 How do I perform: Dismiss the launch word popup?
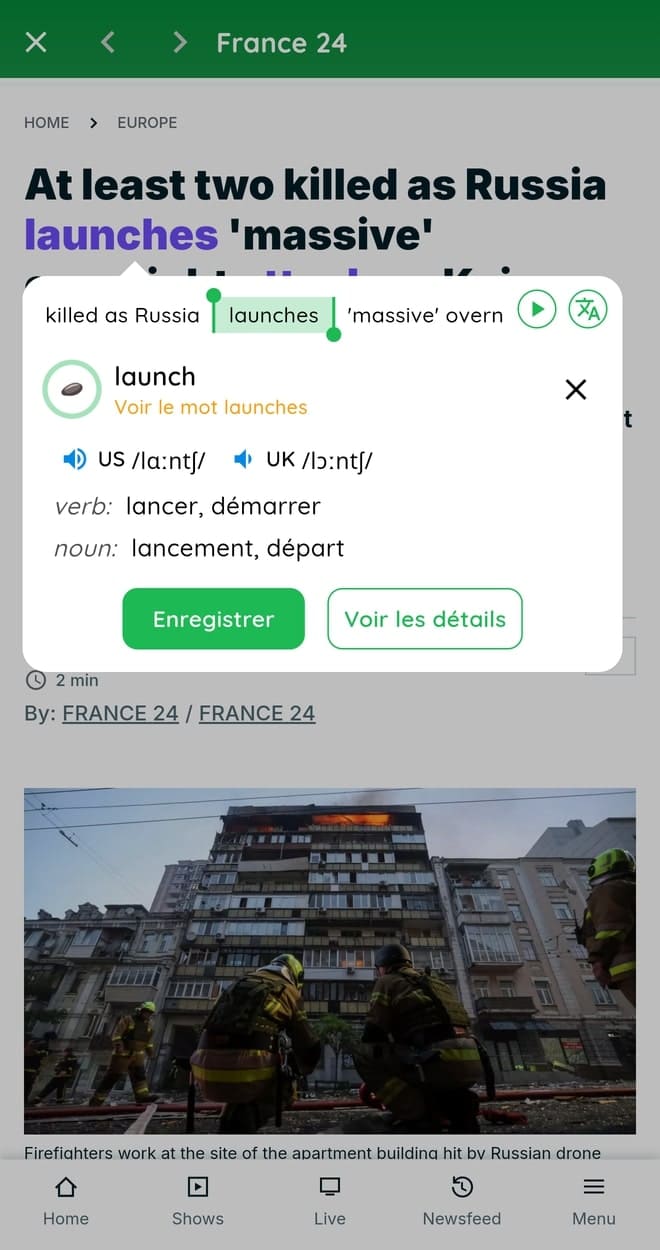576,390
